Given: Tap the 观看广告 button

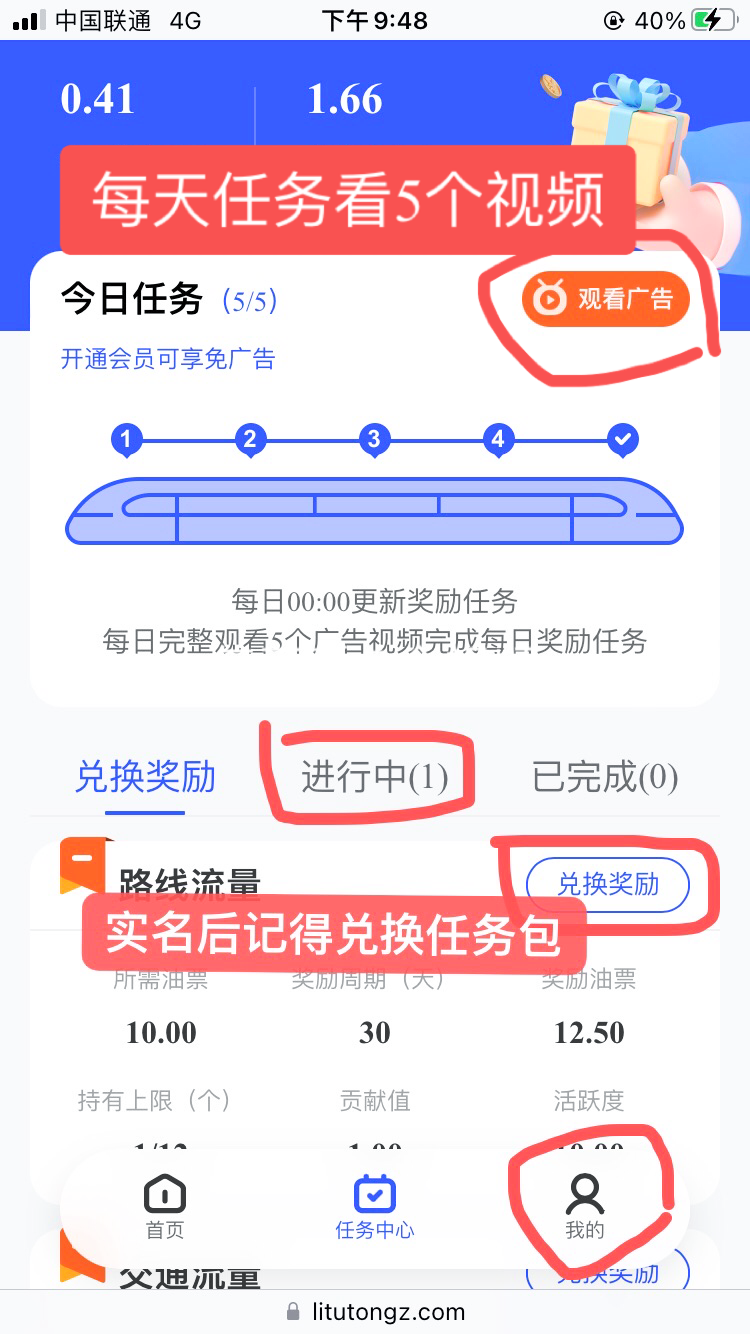Looking at the screenshot, I should [606, 299].
